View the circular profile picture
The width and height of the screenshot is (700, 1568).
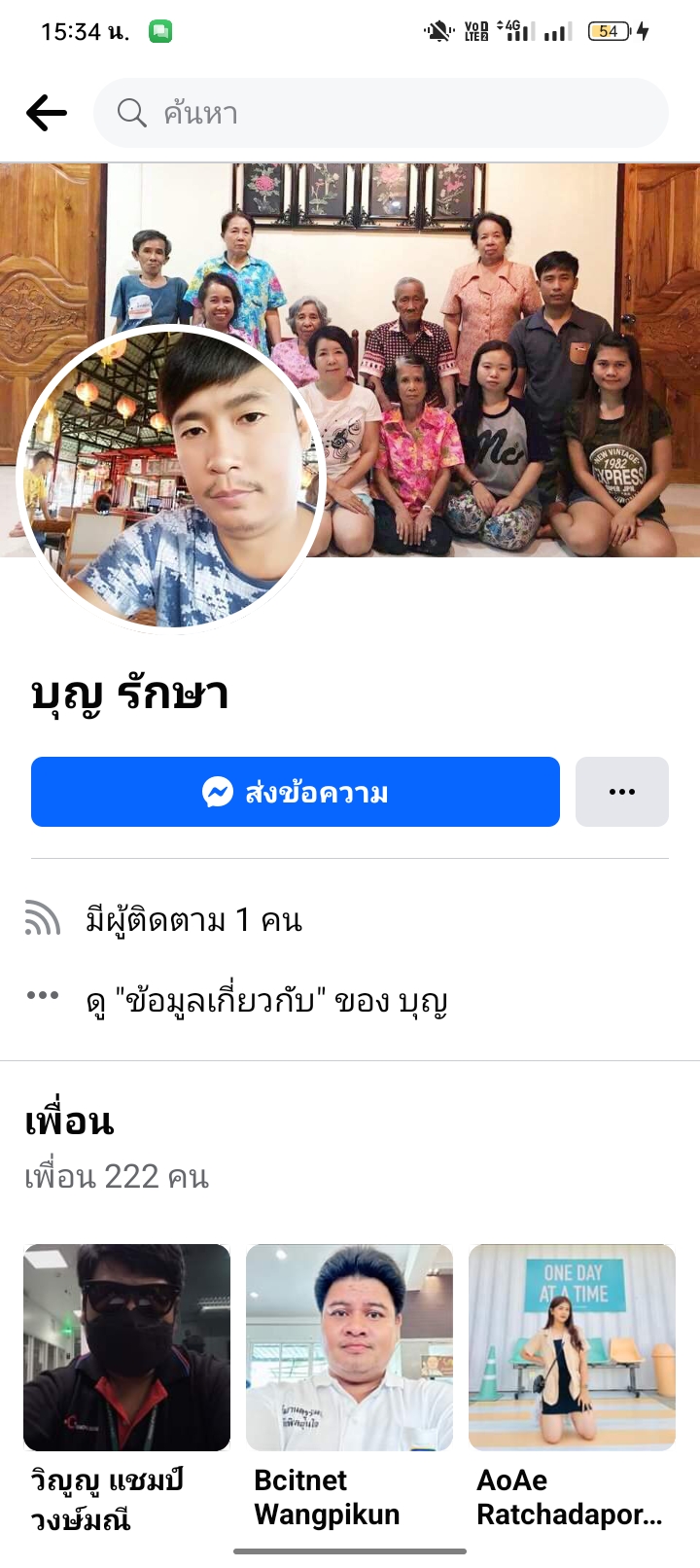pos(173,479)
